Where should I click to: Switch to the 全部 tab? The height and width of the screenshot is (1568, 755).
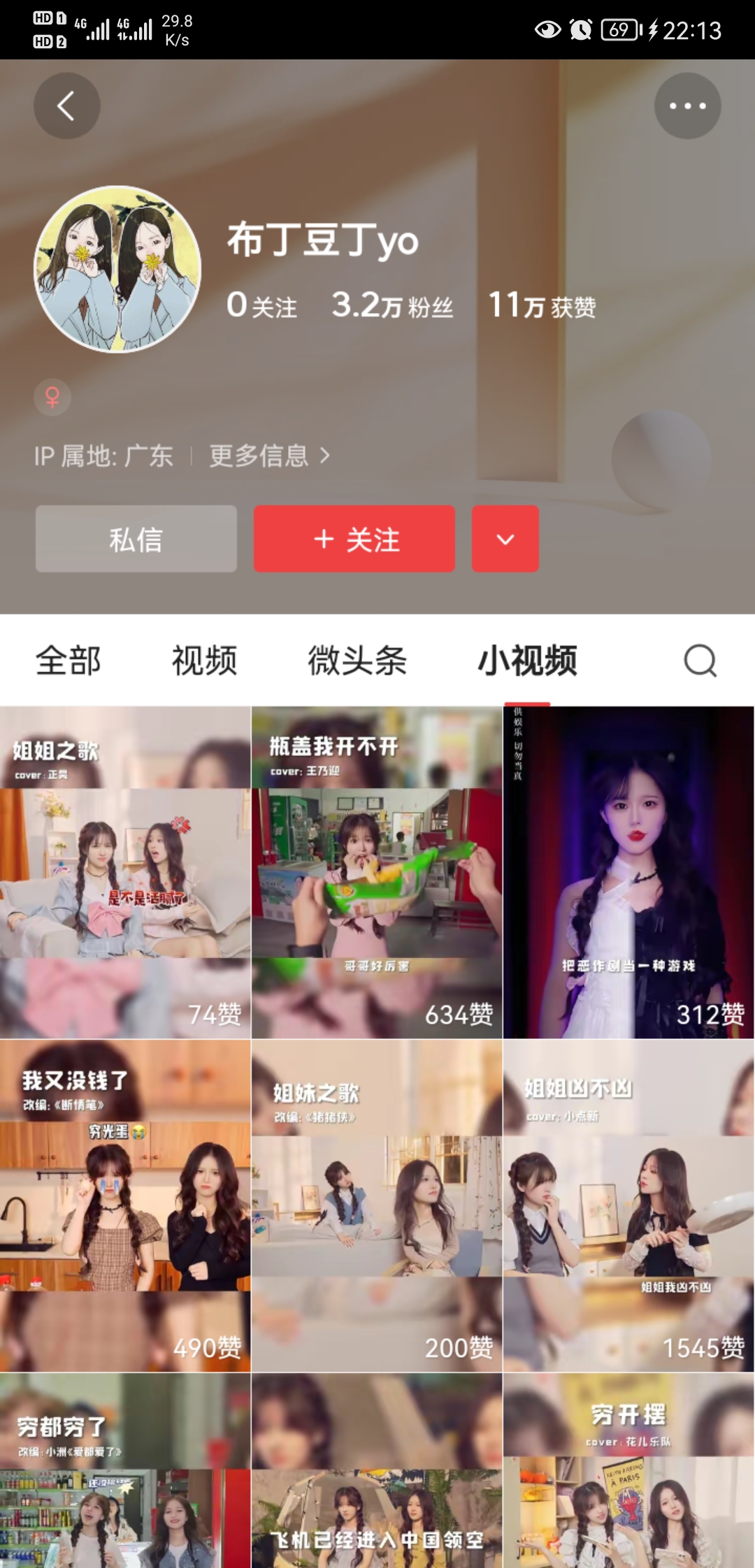pyautogui.click(x=69, y=660)
